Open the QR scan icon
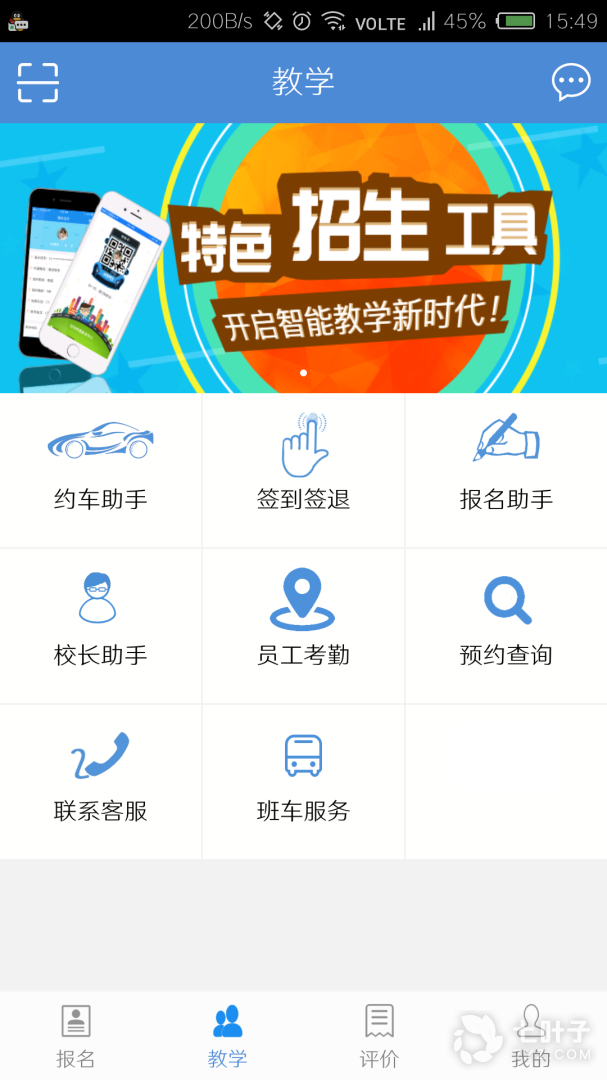The image size is (607, 1080). pos(38,82)
